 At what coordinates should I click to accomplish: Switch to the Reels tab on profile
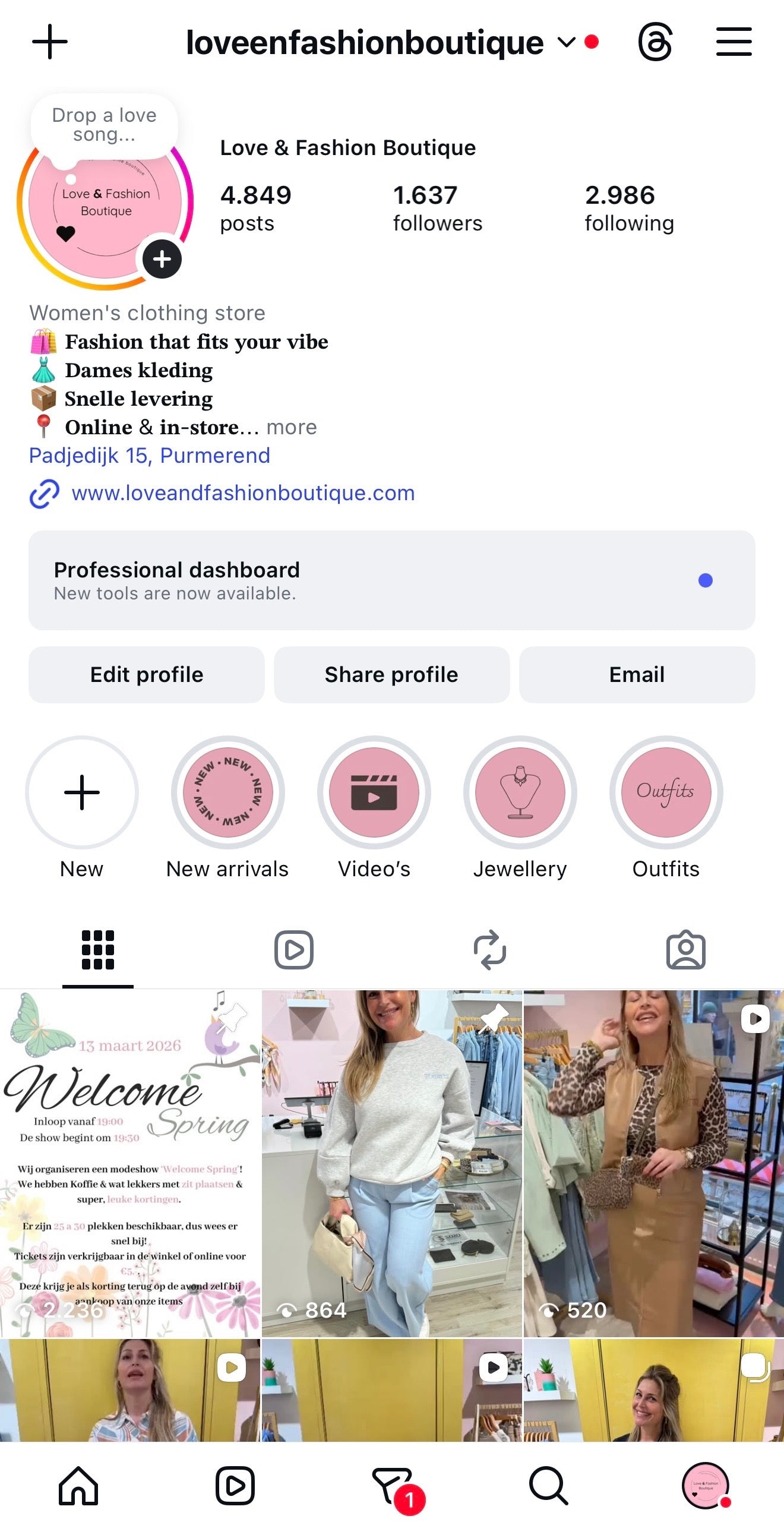click(x=293, y=949)
